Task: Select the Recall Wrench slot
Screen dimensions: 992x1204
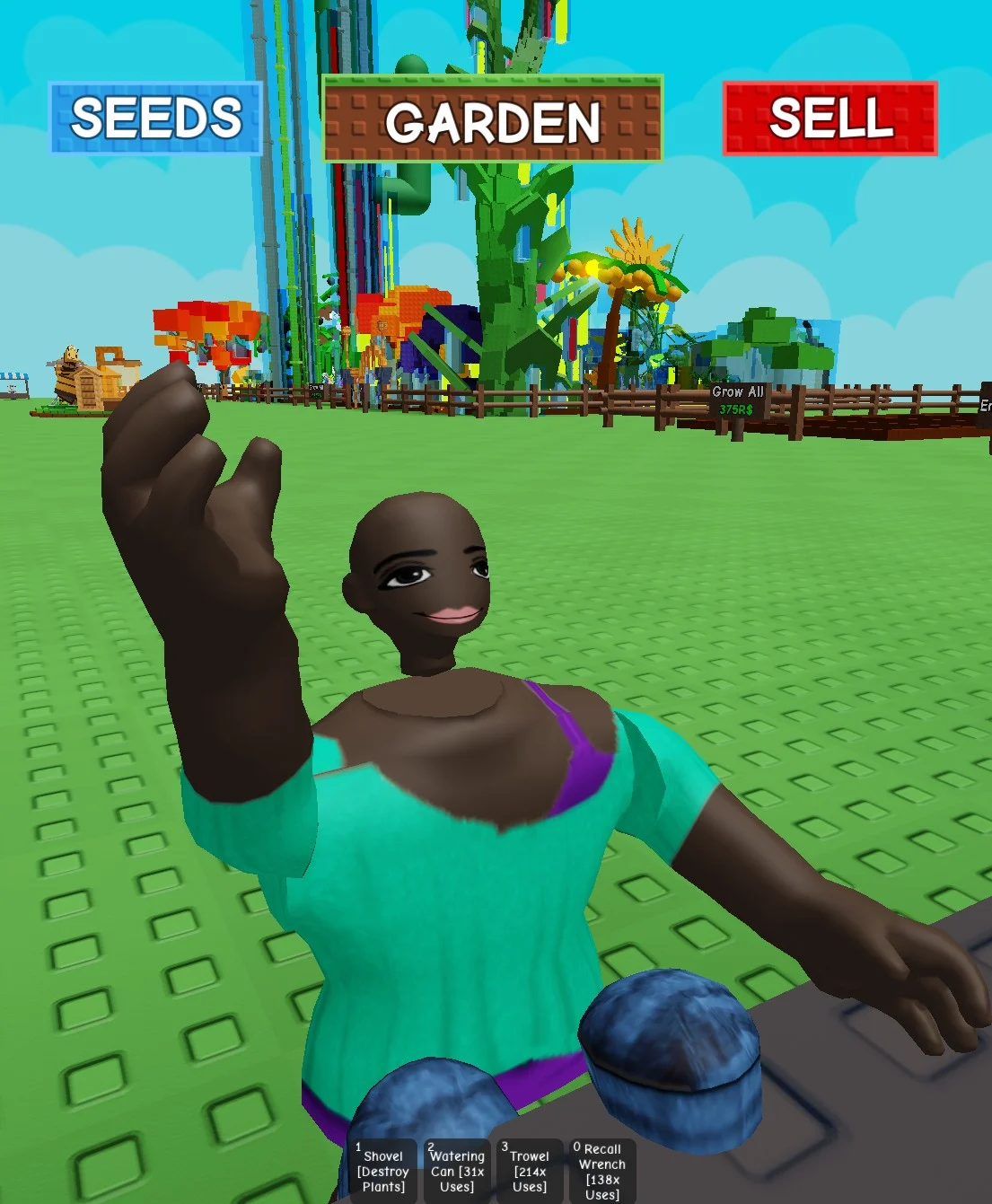Action: (x=602, y=1171)
